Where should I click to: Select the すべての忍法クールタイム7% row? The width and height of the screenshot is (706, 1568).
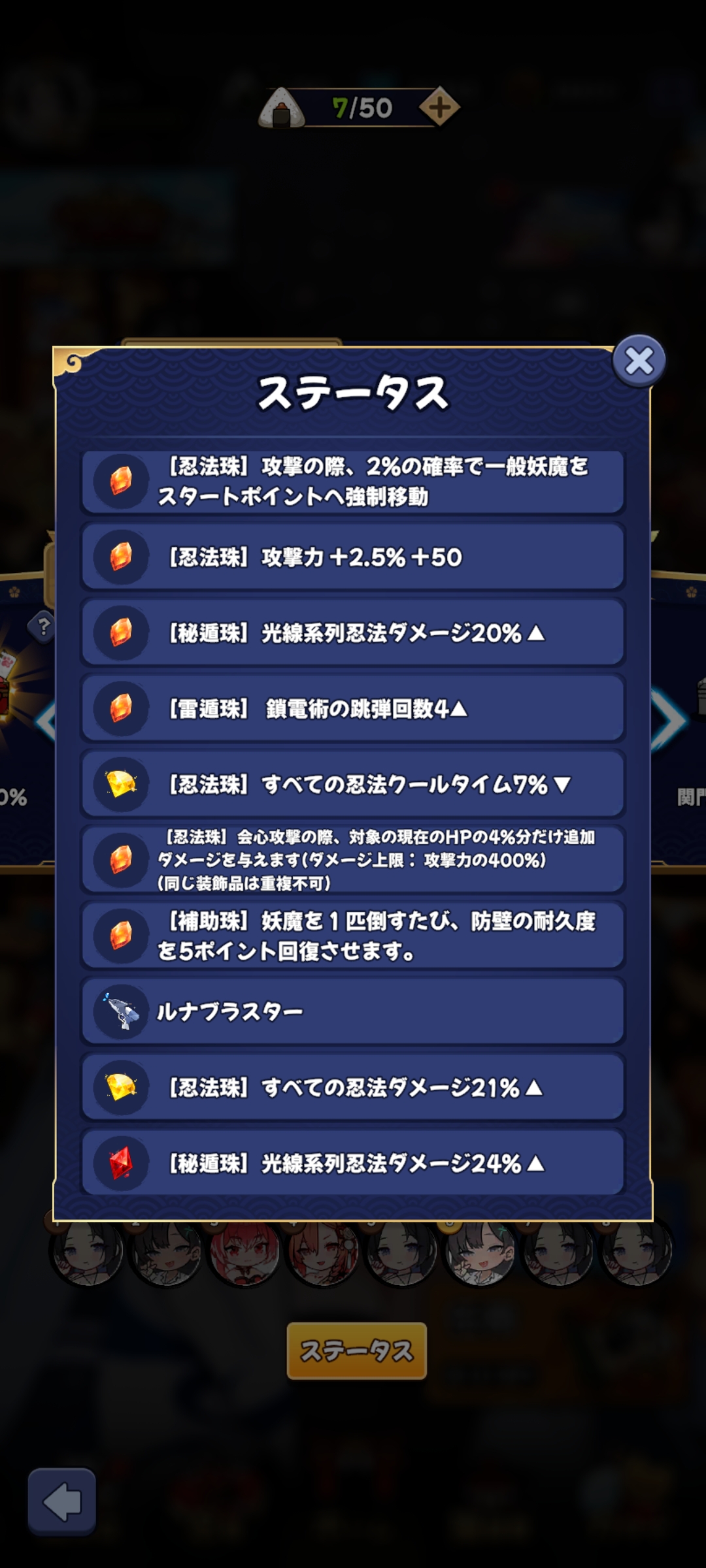tap(353, 784)
